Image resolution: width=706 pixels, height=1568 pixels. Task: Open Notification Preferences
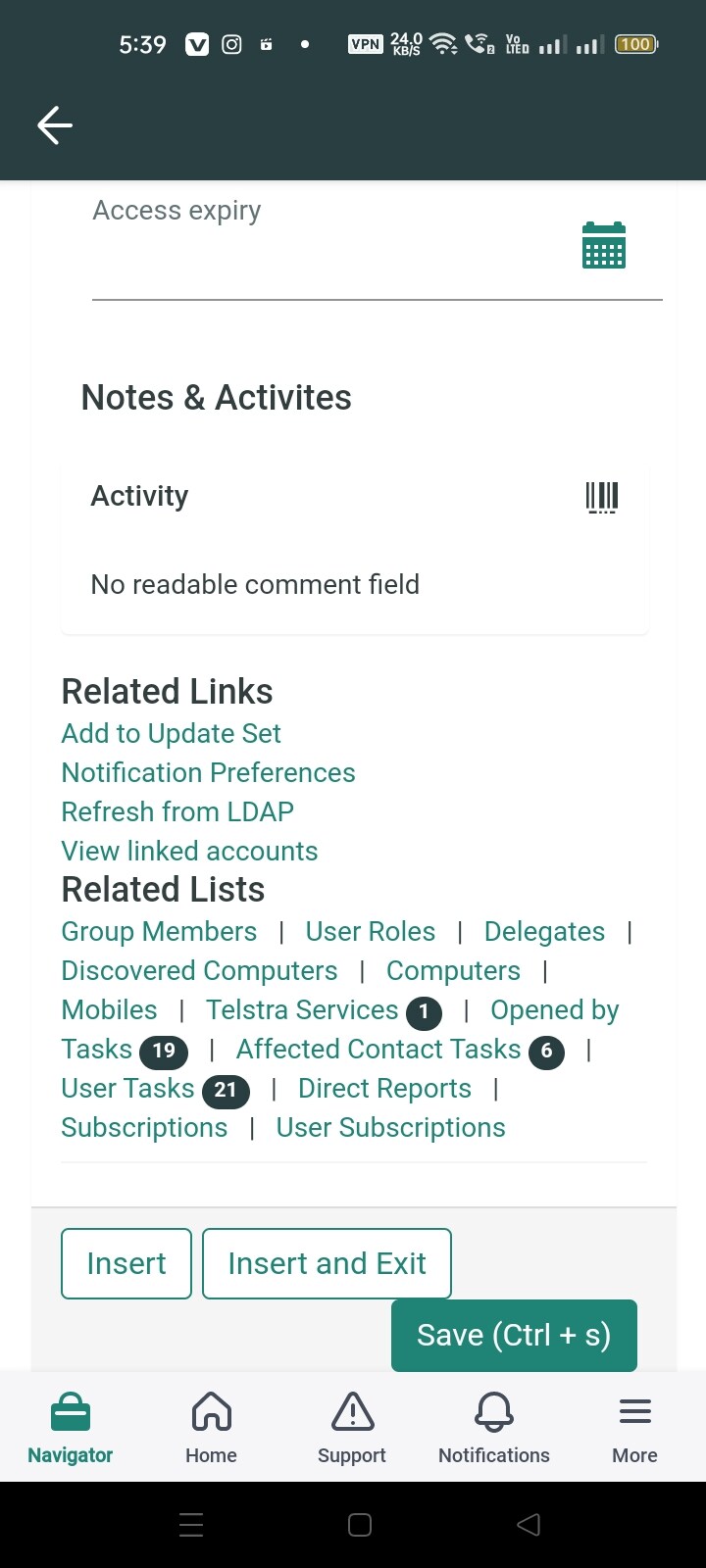[208, 772]
